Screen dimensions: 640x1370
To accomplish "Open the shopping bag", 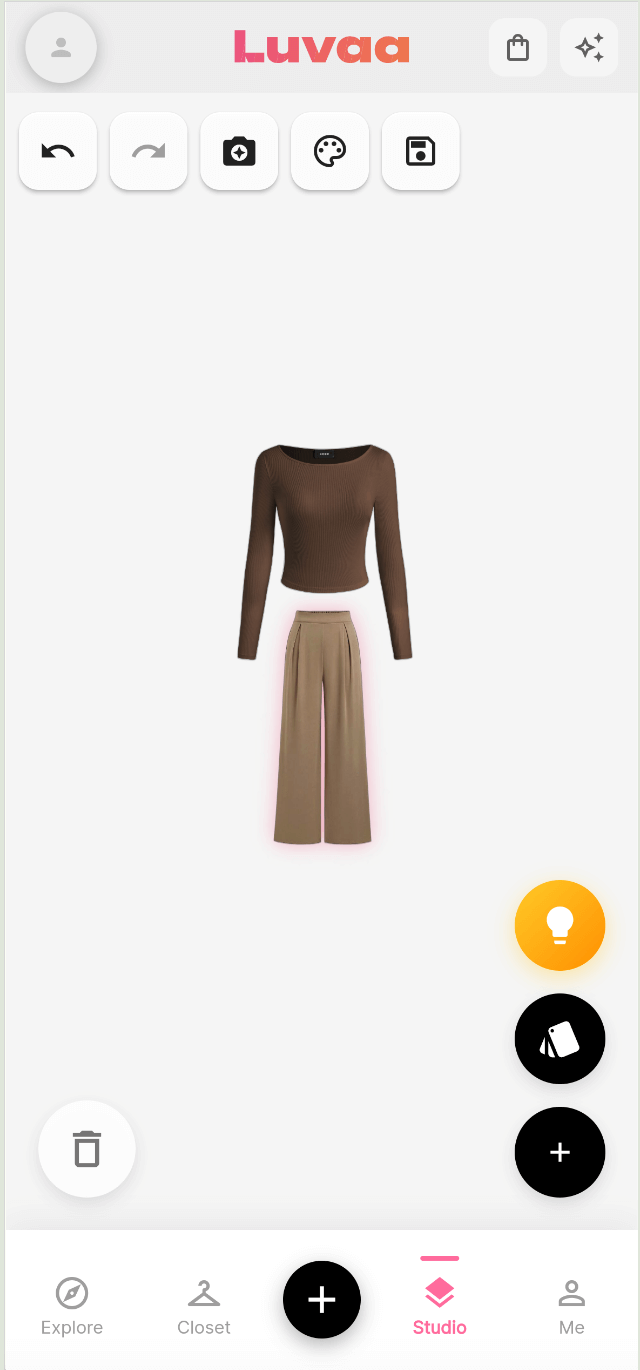I will pyautogui.click(x=517, y=48).
